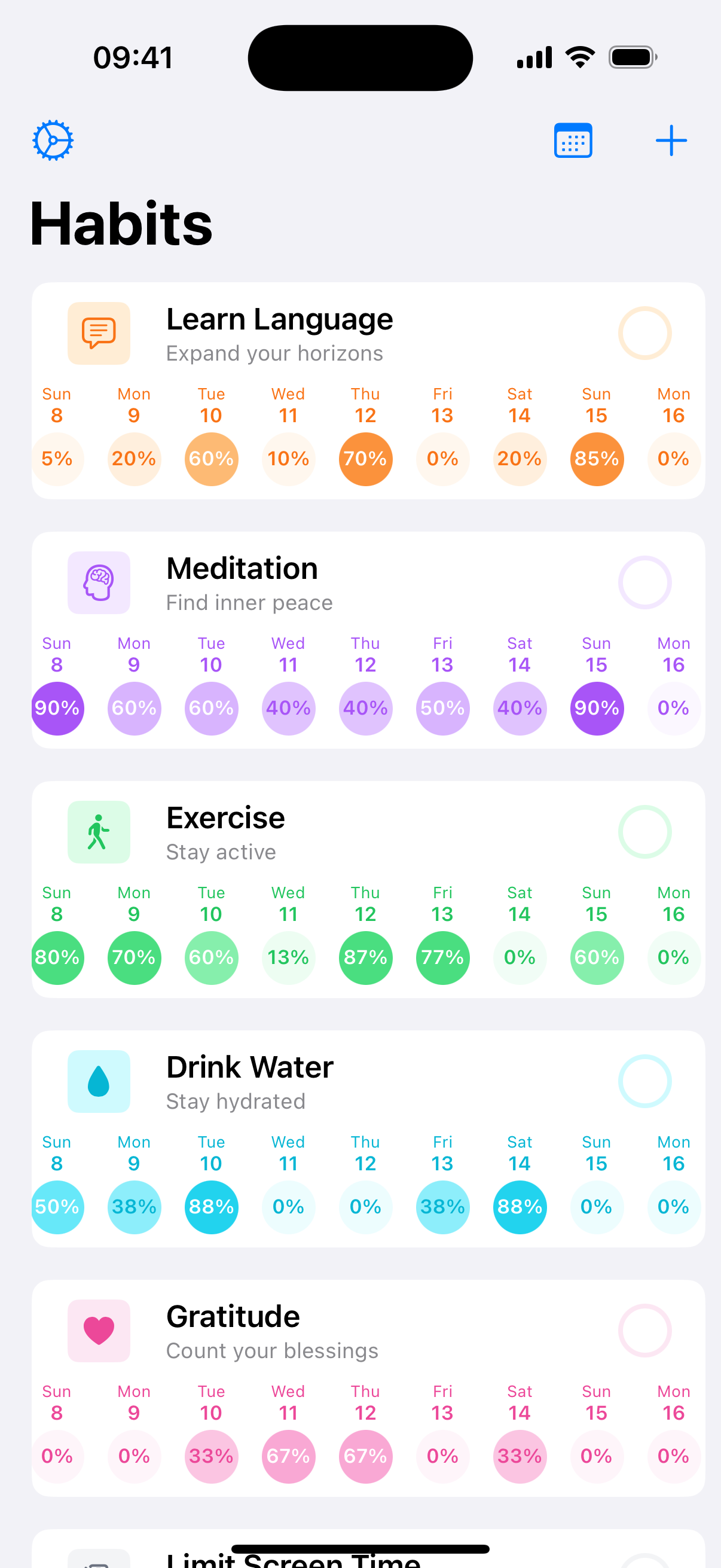Toggle the Drink Water completion ring
The image size is (721, 1568).
pyautogui.click(x=645, y=1082)
